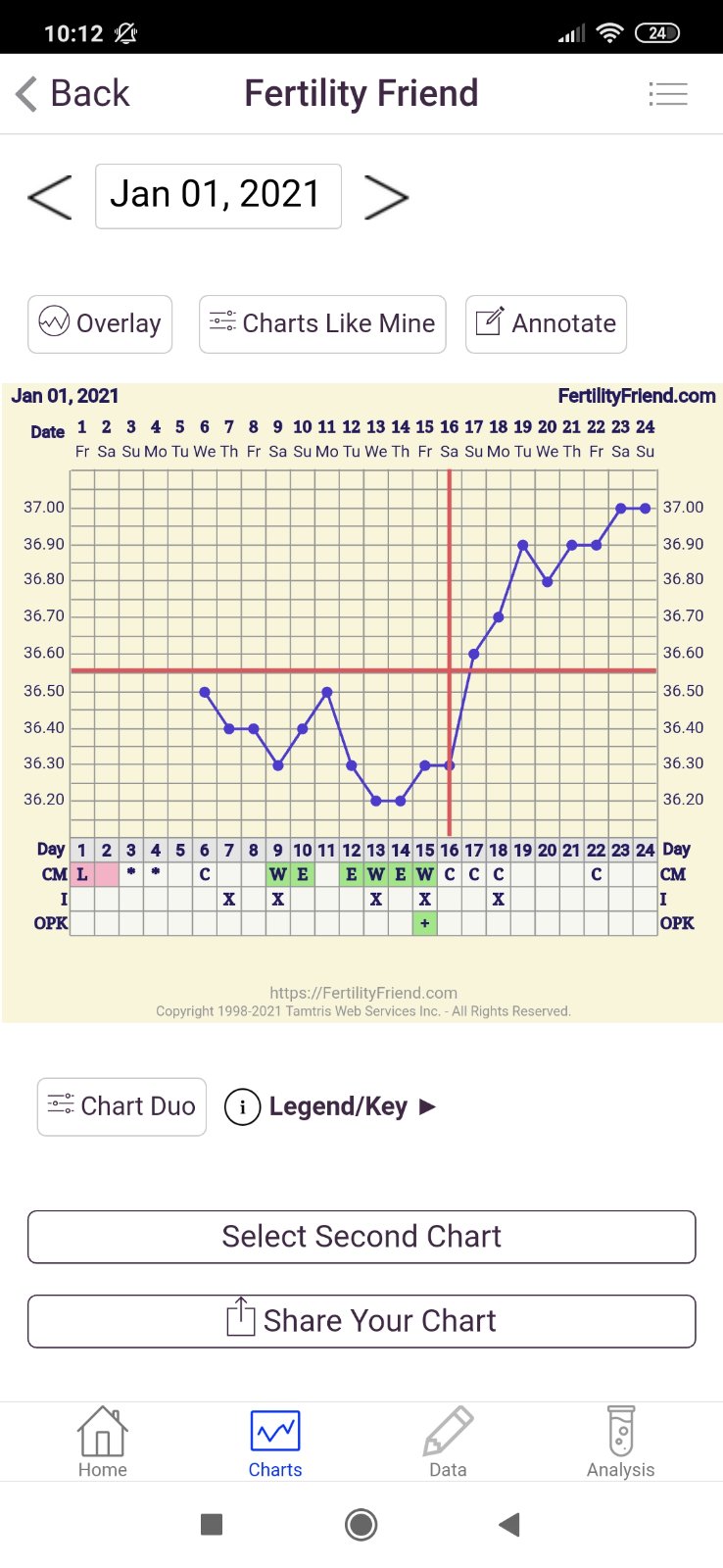Viewport: 723px width, 1568px height.
Task: Tap the system home button
Action: click(361, 1524)
